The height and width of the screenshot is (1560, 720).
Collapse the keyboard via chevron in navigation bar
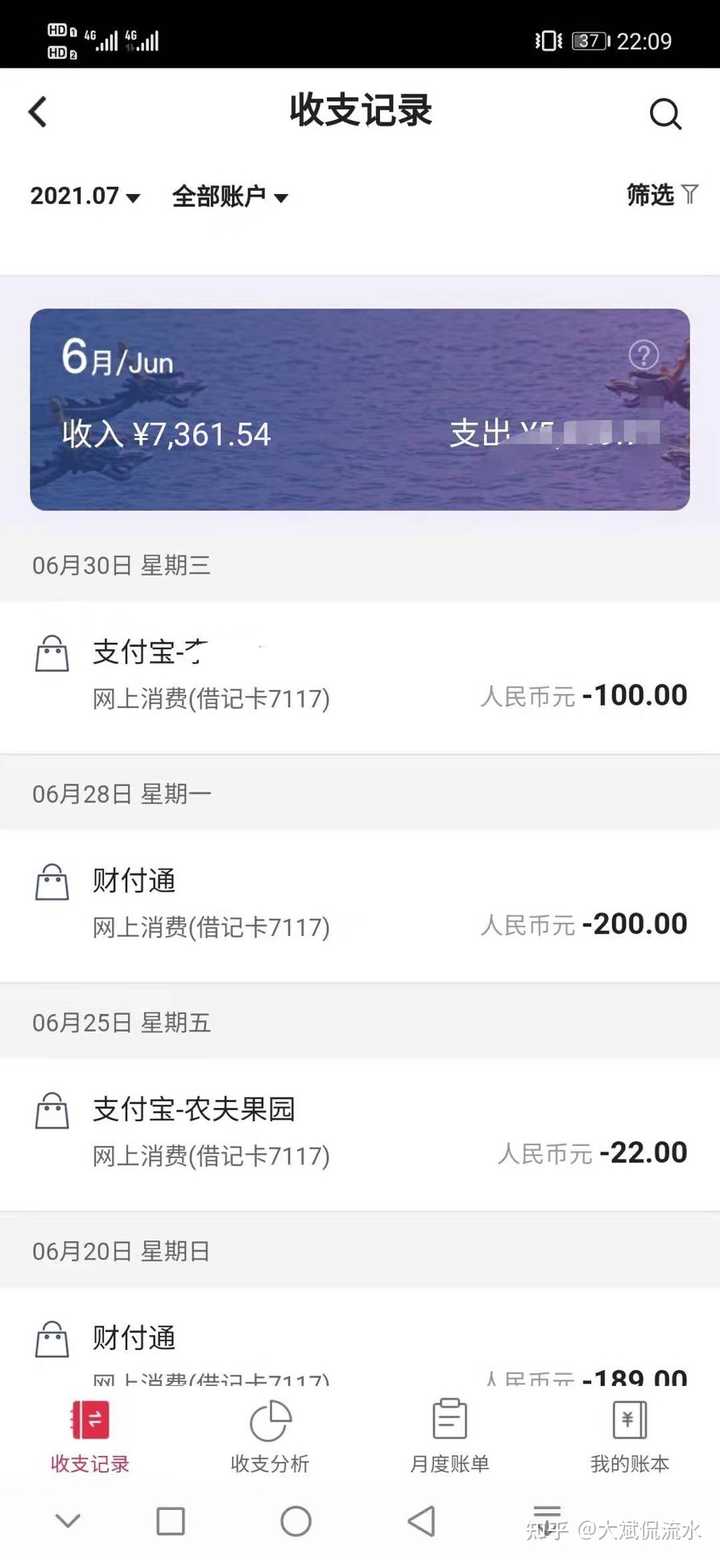(68, 1519)
